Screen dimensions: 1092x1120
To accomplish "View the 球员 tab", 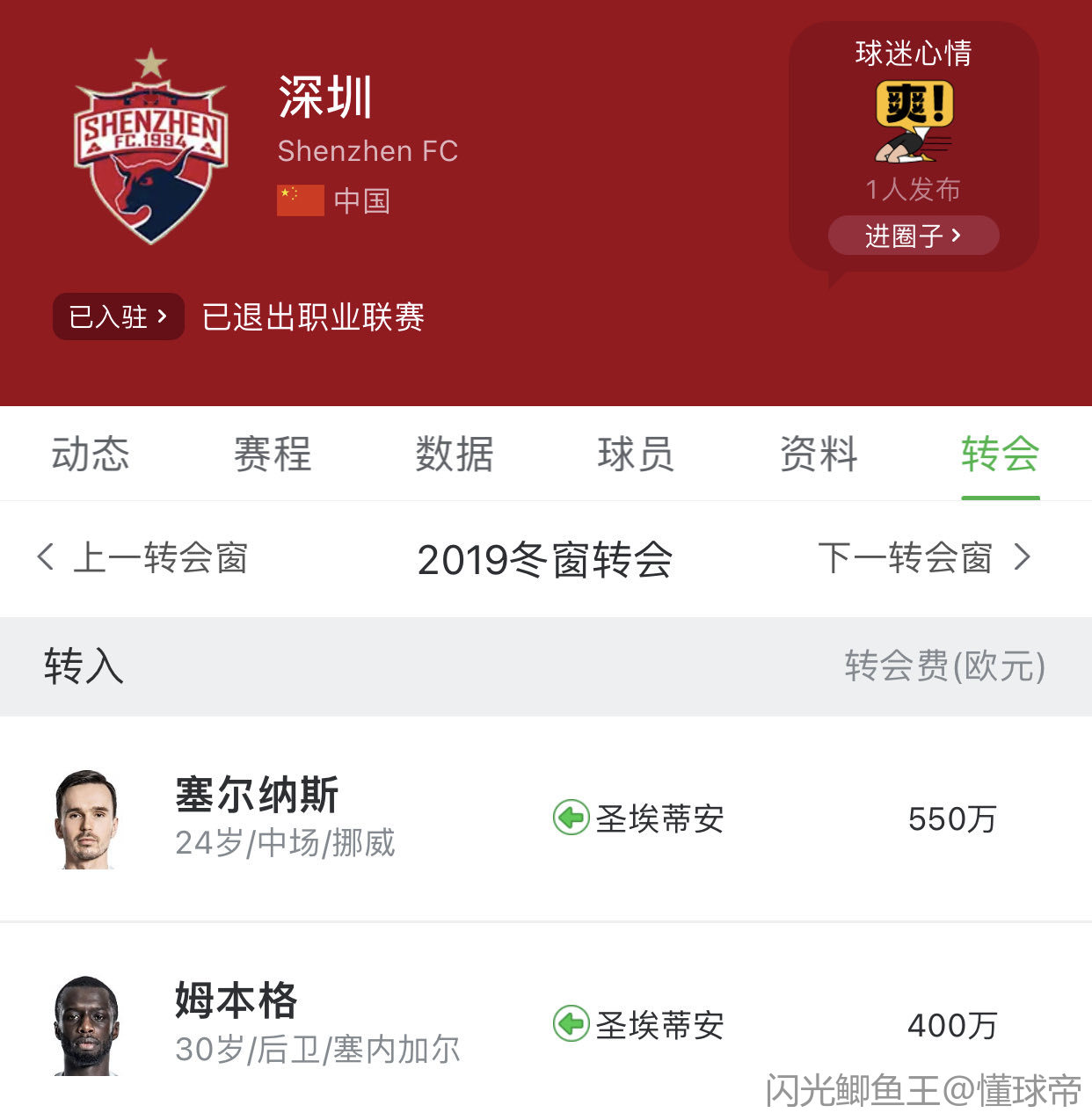I will 636,455.
